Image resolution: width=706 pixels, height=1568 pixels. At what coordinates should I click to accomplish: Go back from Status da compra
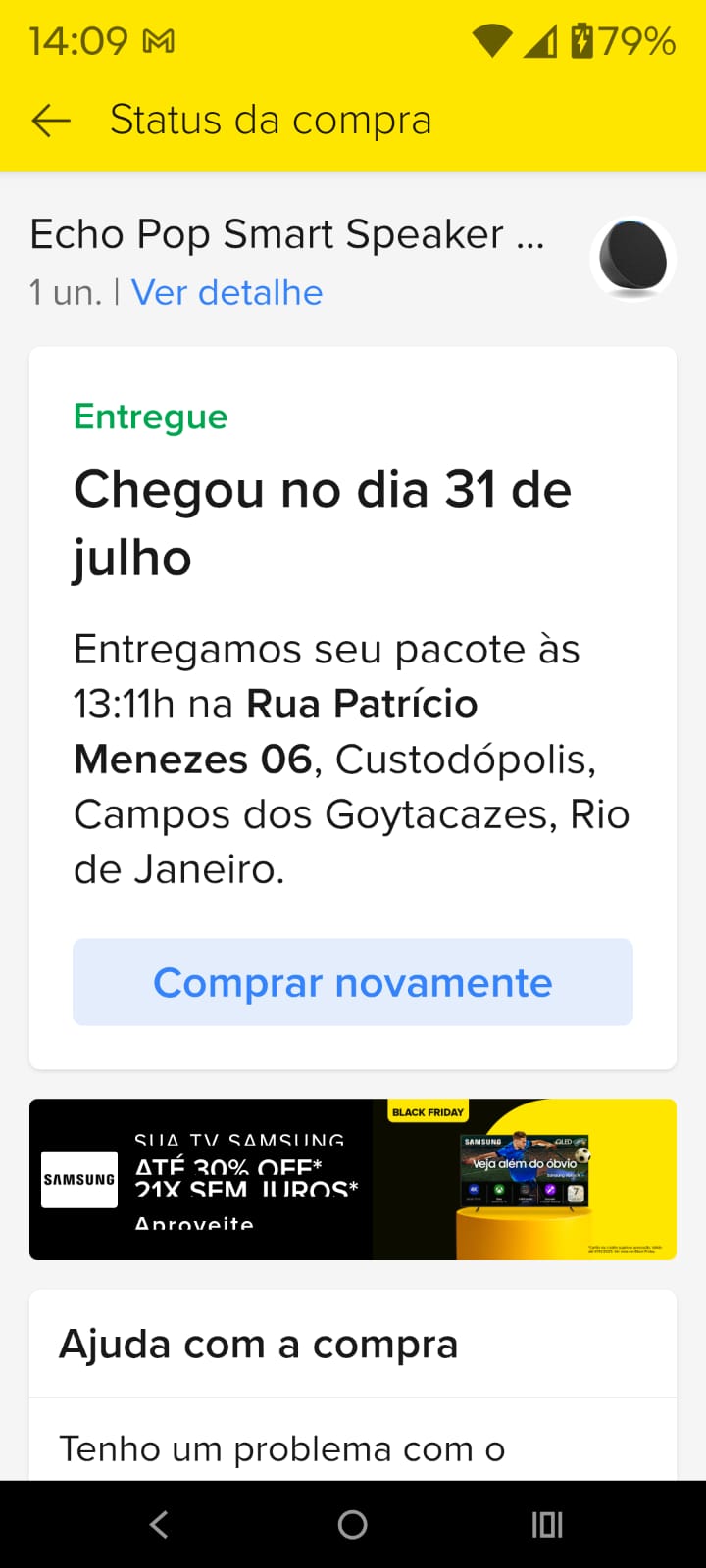pos(51,121)
